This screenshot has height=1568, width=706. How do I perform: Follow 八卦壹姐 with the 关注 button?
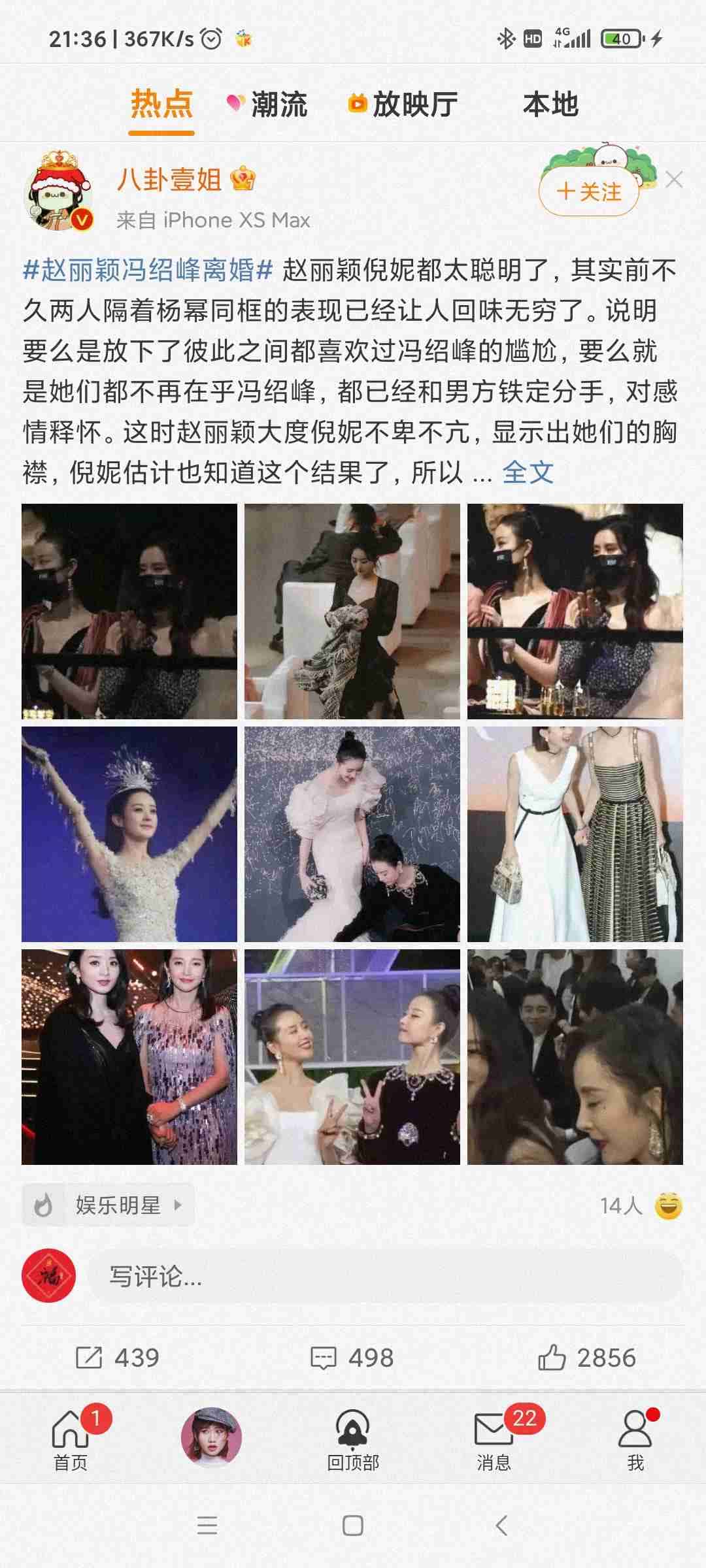(589, 191)
